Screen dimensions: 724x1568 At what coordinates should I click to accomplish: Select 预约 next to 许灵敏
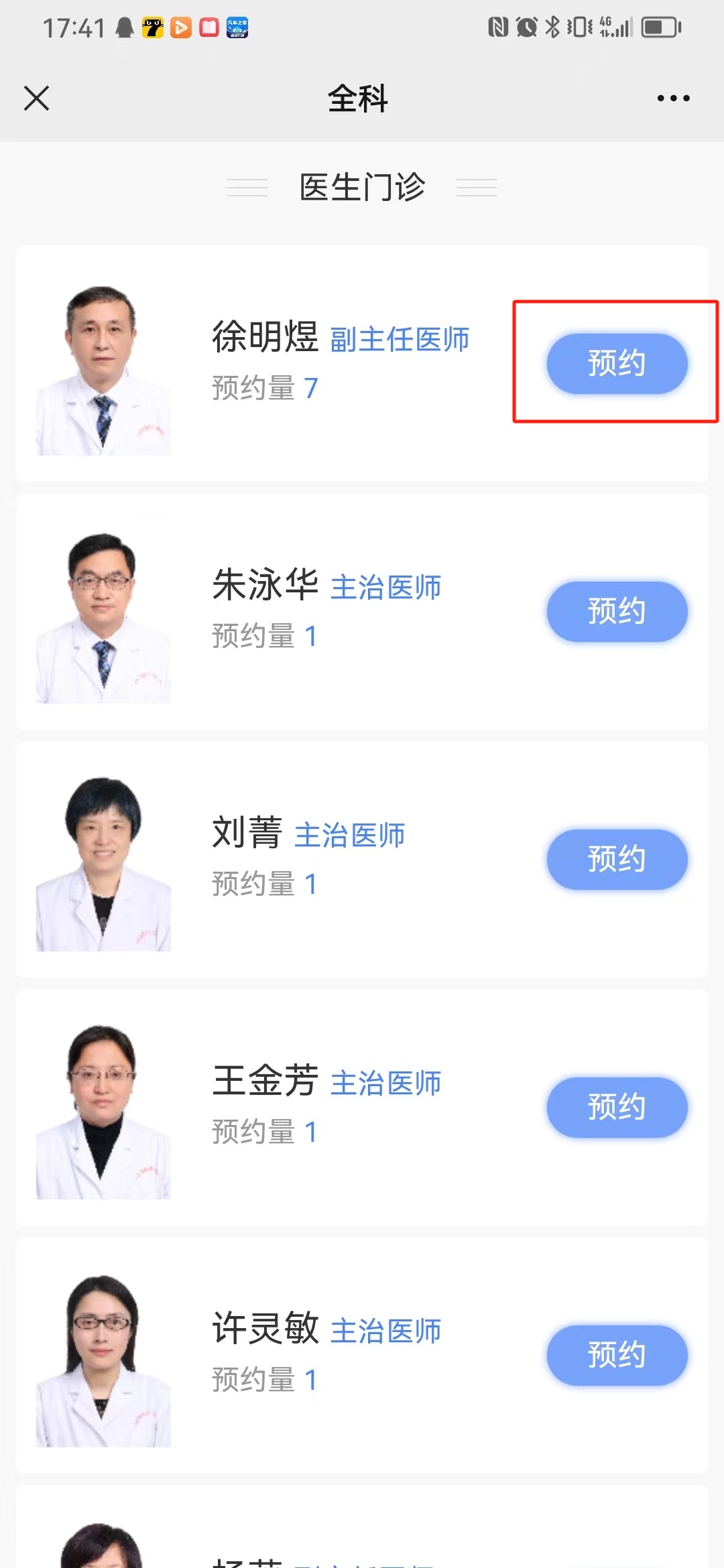(617, 1355)
